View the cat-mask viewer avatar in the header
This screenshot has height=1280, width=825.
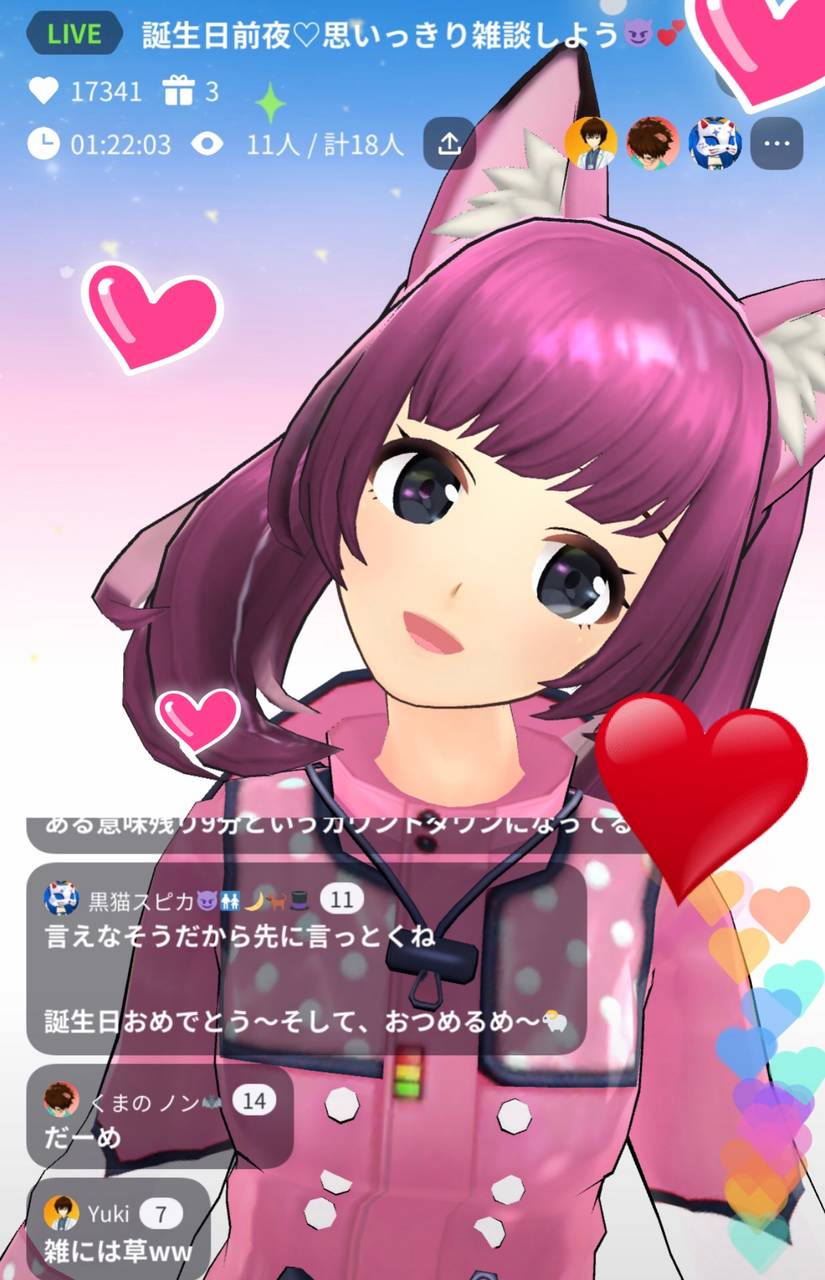714,143
